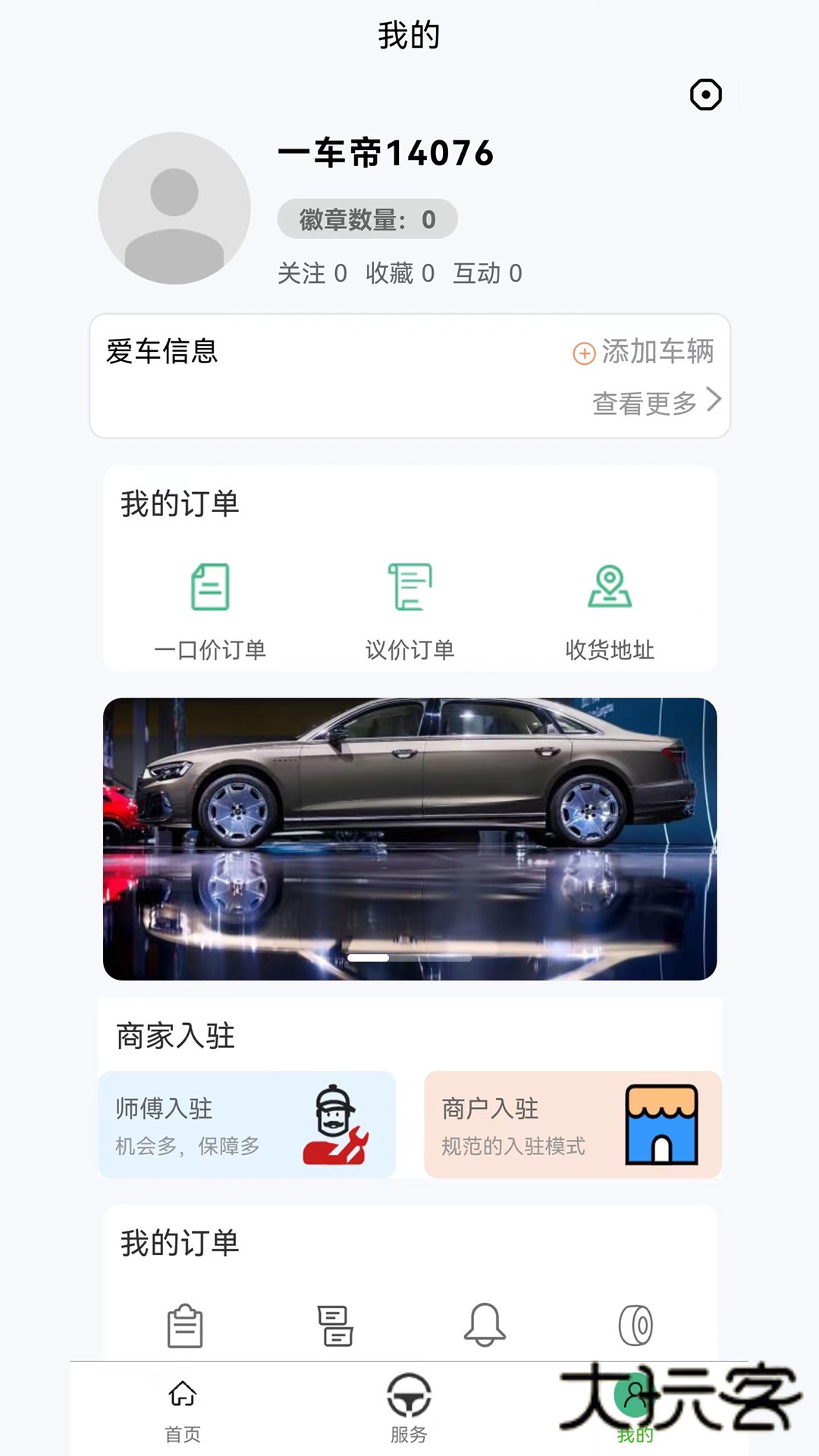The width and height of the screenshot is (819, 1456).
Task: Tap the user avatar placeholder
Action: click(x=173, y=211)
